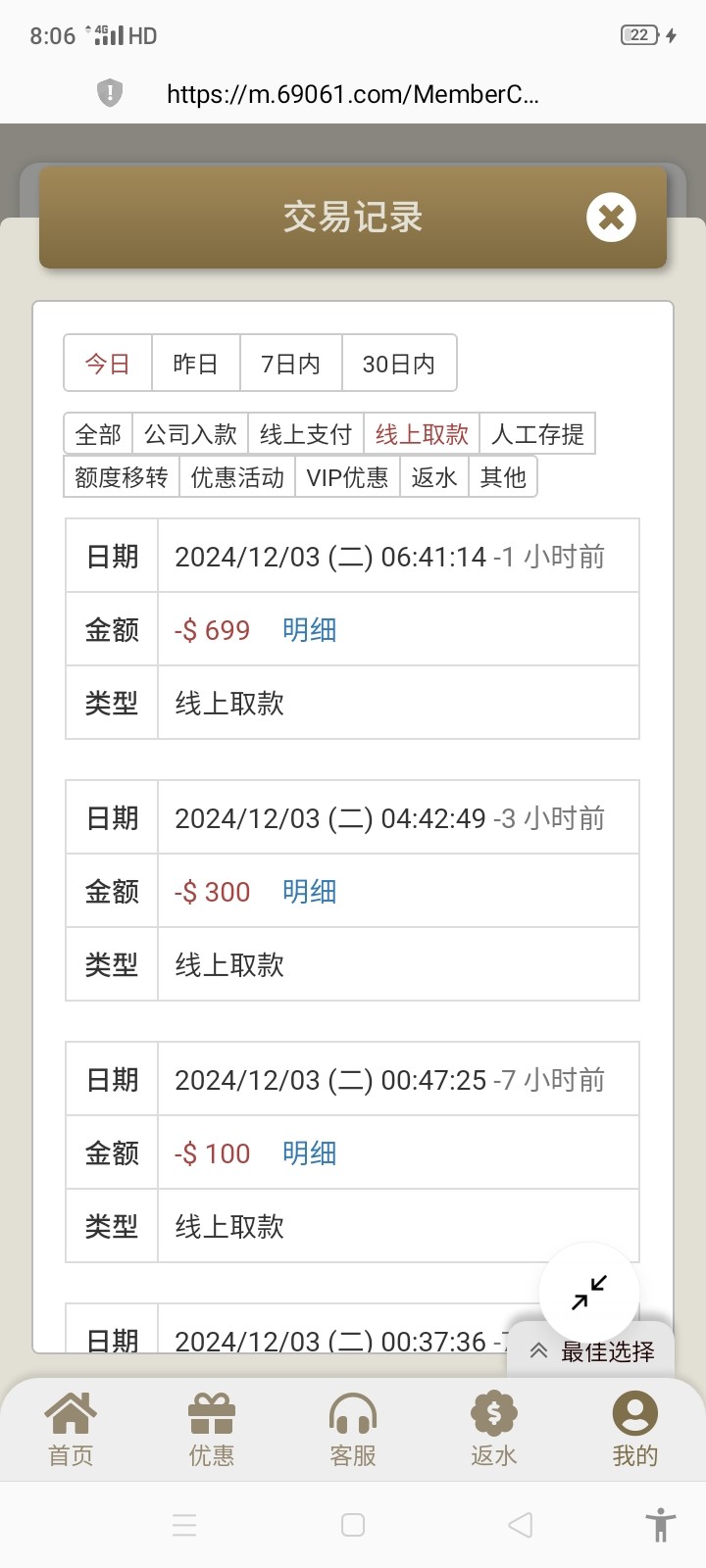
Task: Show 全部 transaction types
Action: [98, 434]
